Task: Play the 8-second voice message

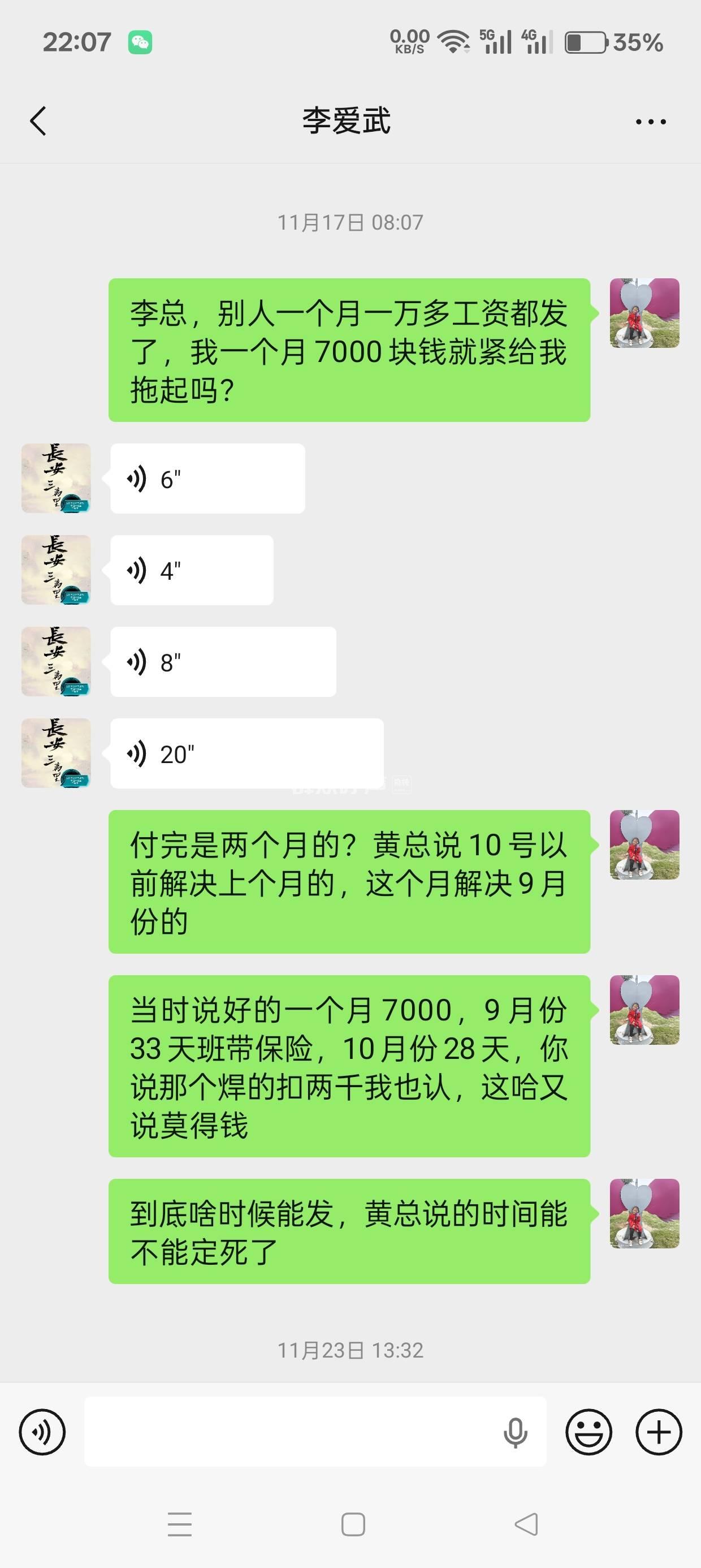Action: pos(223,662)
